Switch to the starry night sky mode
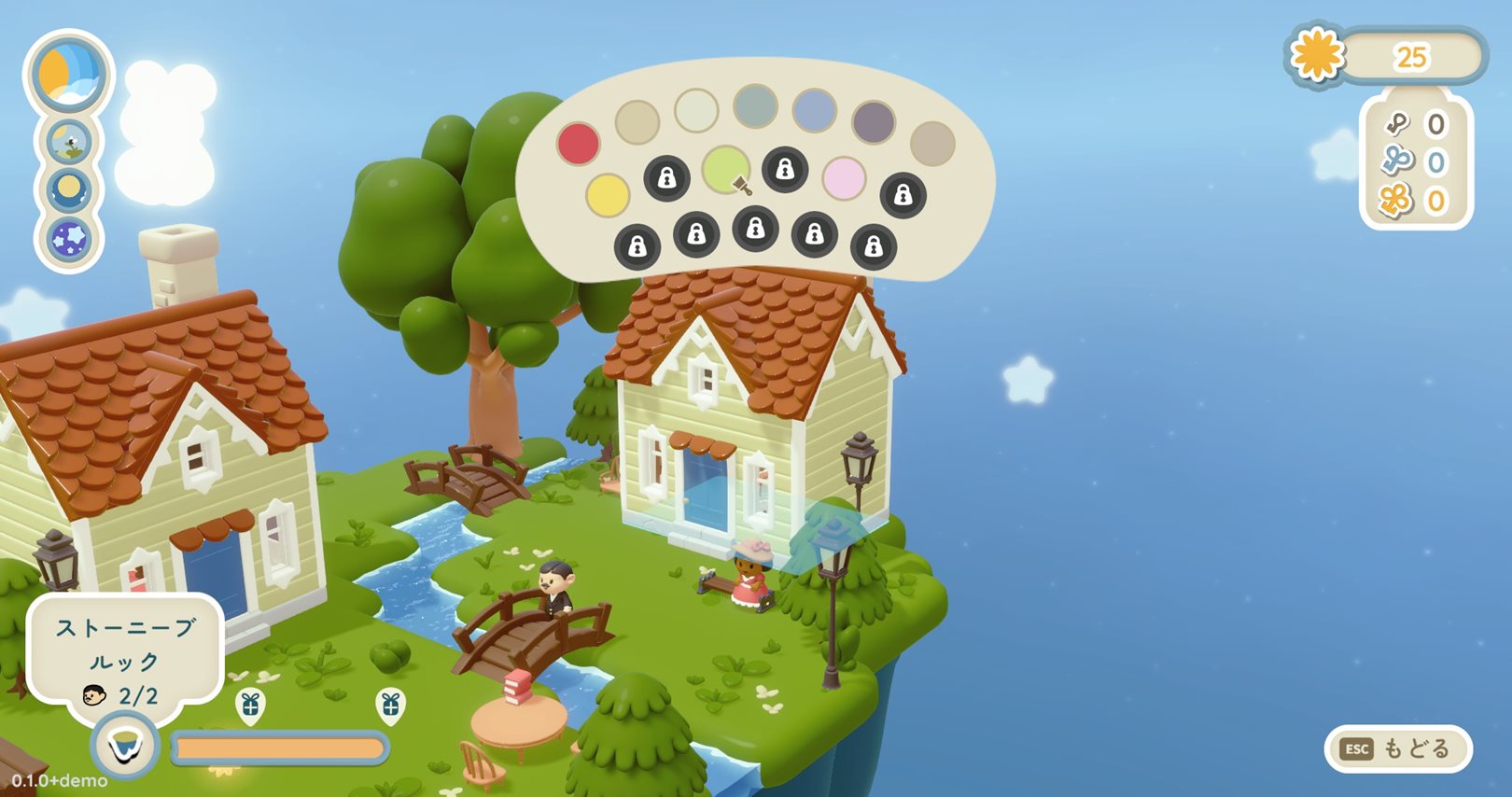 pos(69,240)
